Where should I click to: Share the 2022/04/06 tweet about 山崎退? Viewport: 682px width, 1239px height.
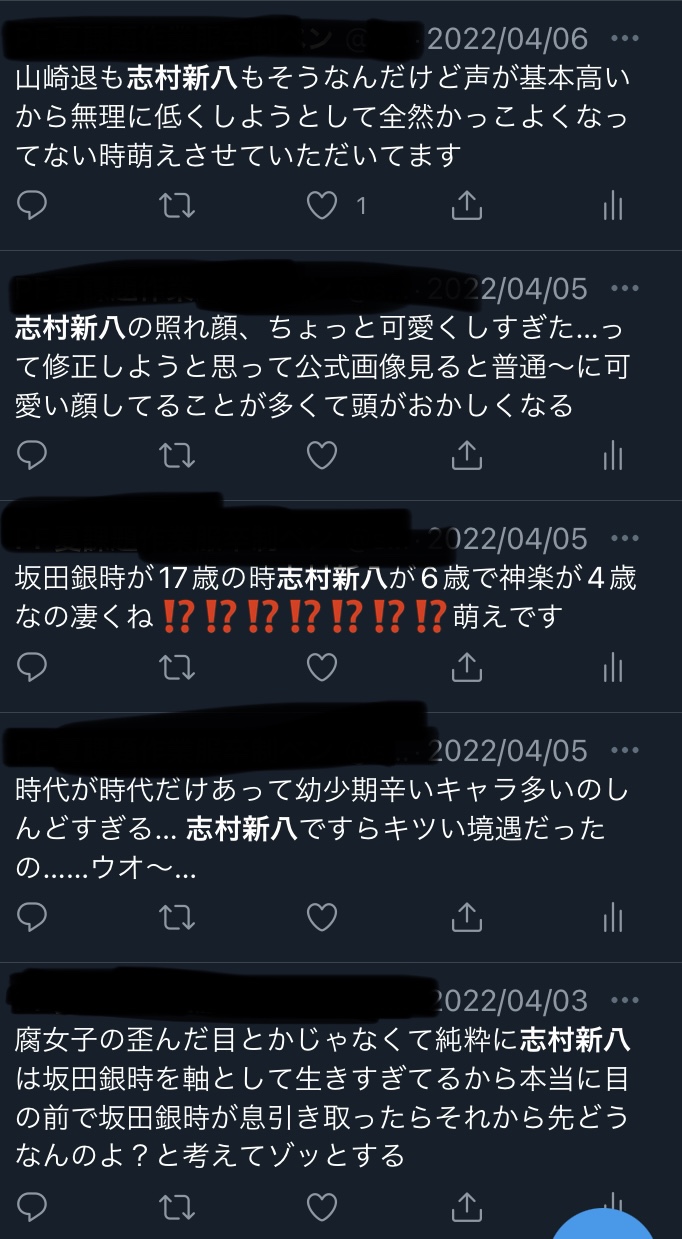click(467, 206)
